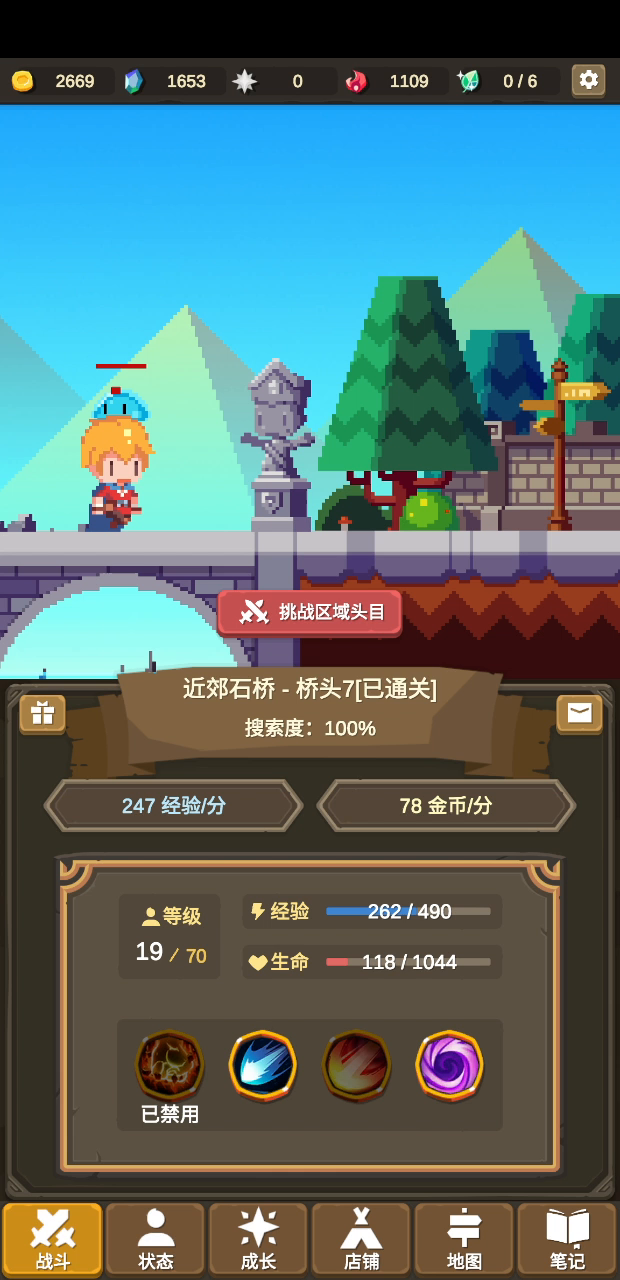Tap the disabled skill marked 已禁用

[x=169, y=1066]
